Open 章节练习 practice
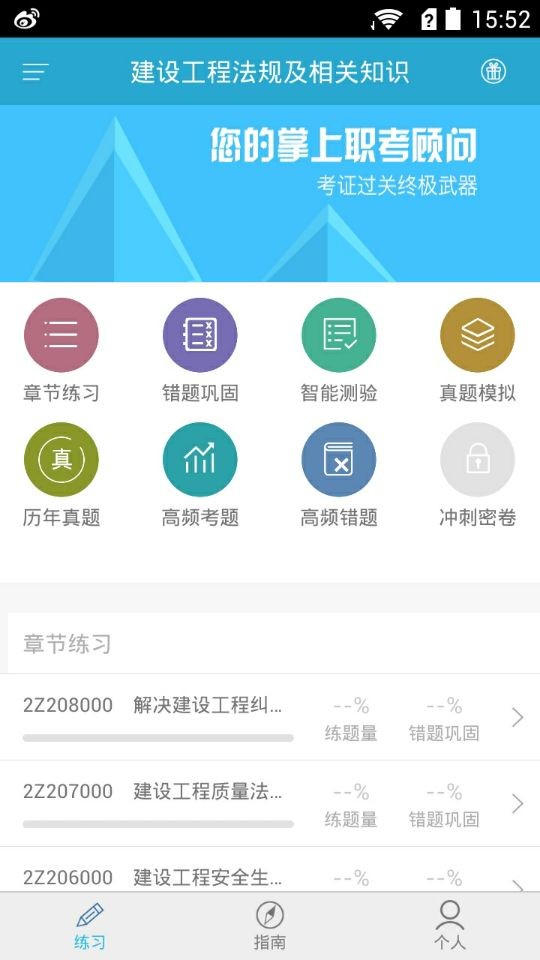 pyautogui.click(x=61, y=350)
